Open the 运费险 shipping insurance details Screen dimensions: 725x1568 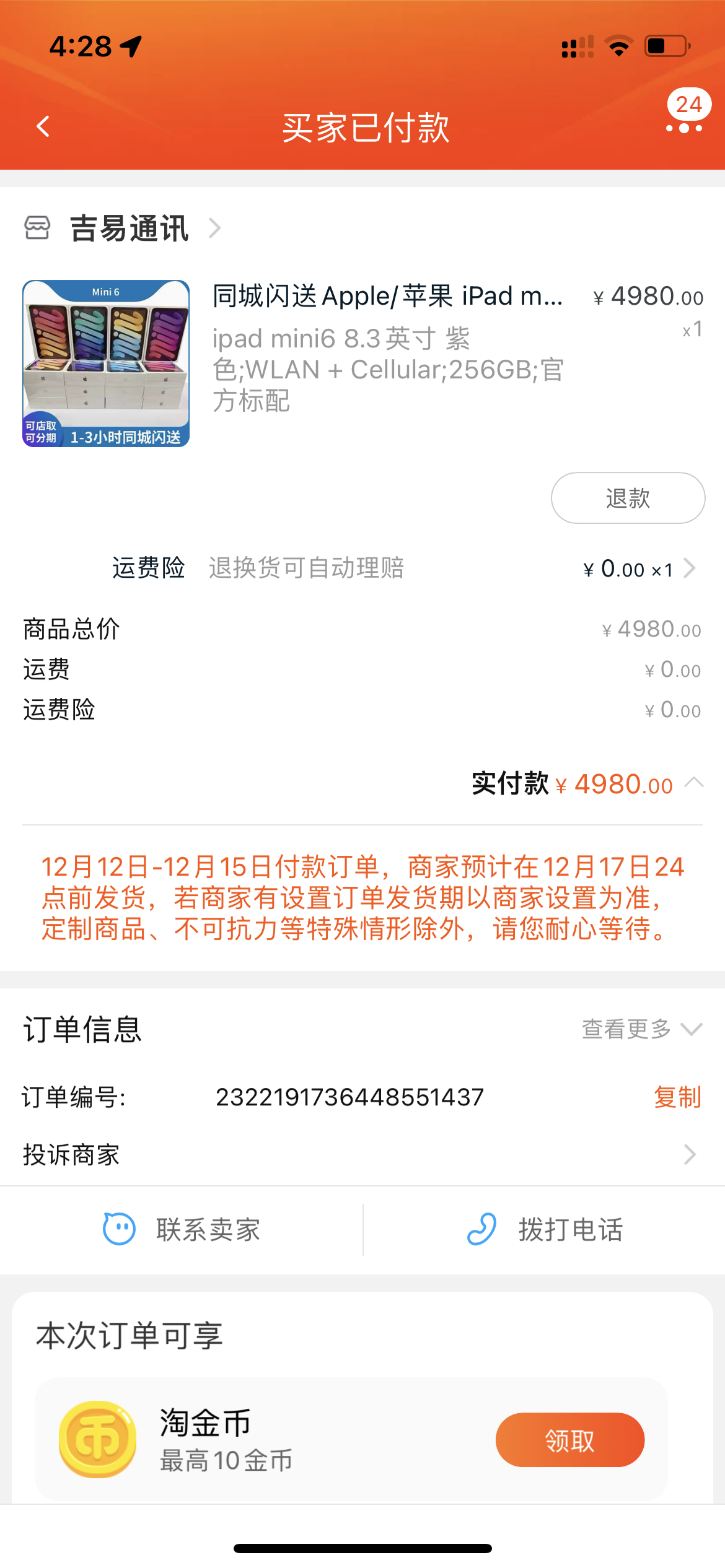point(688,568)
